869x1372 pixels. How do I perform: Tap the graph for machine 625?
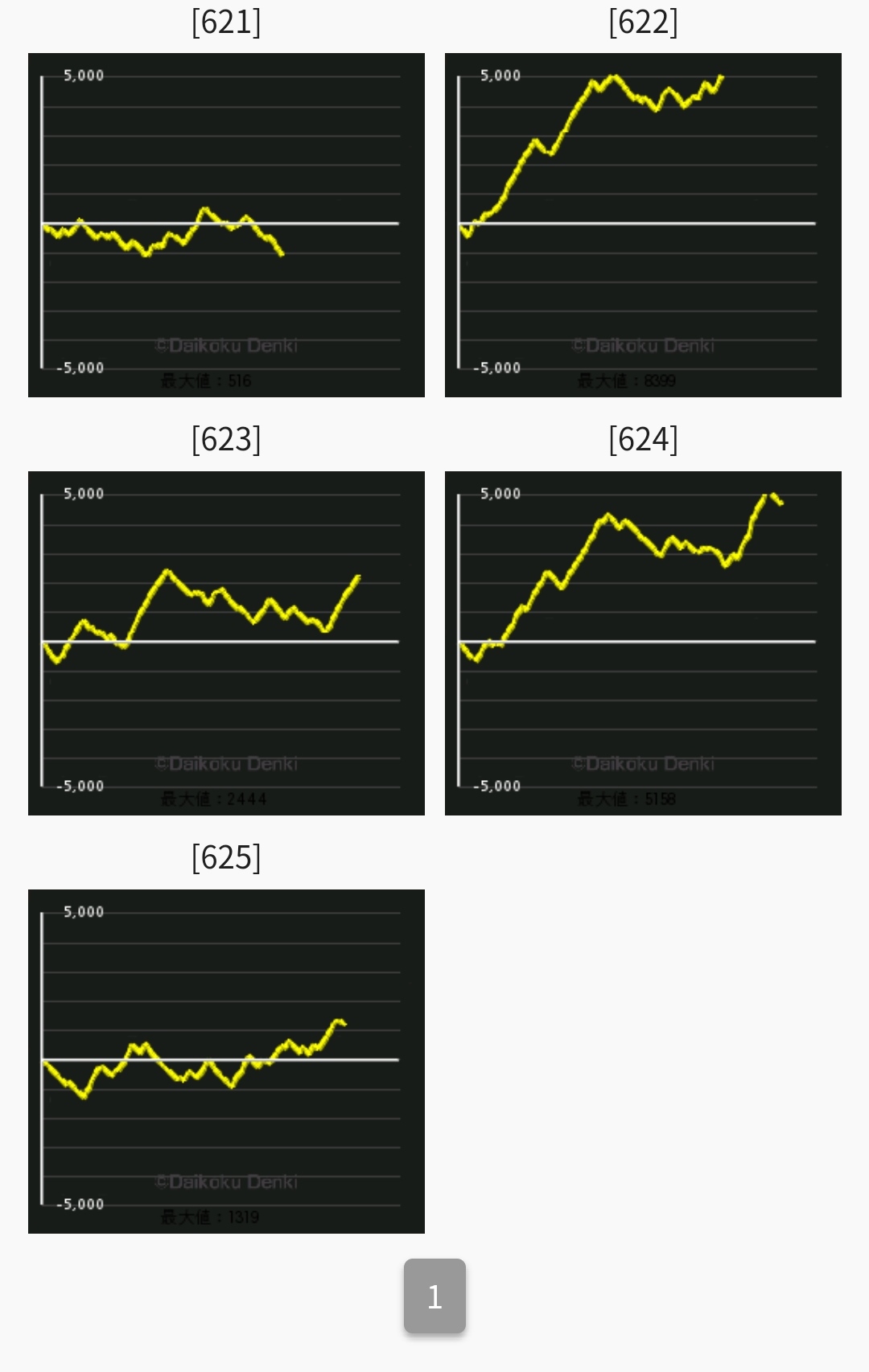[226, 1062]
